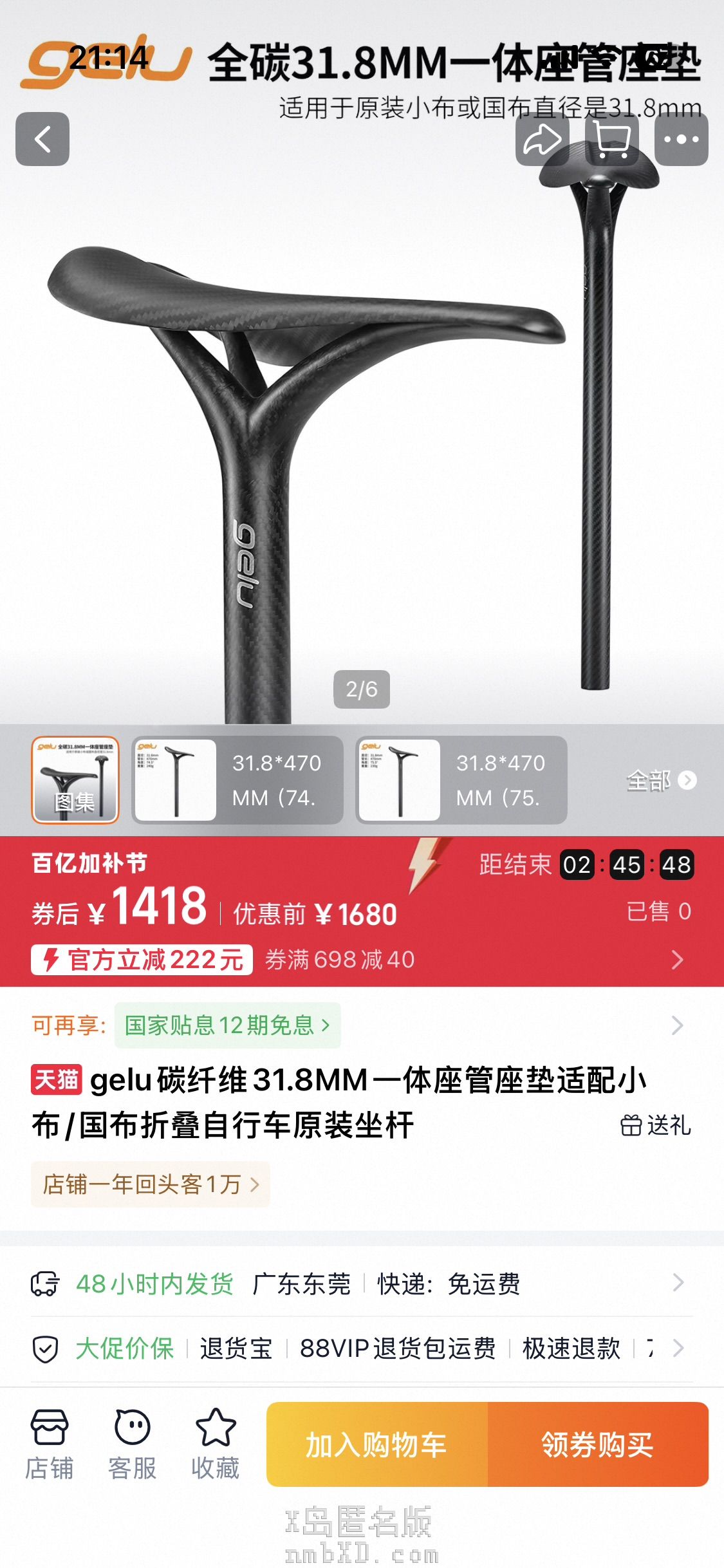Tap 加入购物车 to add to cart
This screenshot has width=724, height=1568.
(x=377, y=1444)
